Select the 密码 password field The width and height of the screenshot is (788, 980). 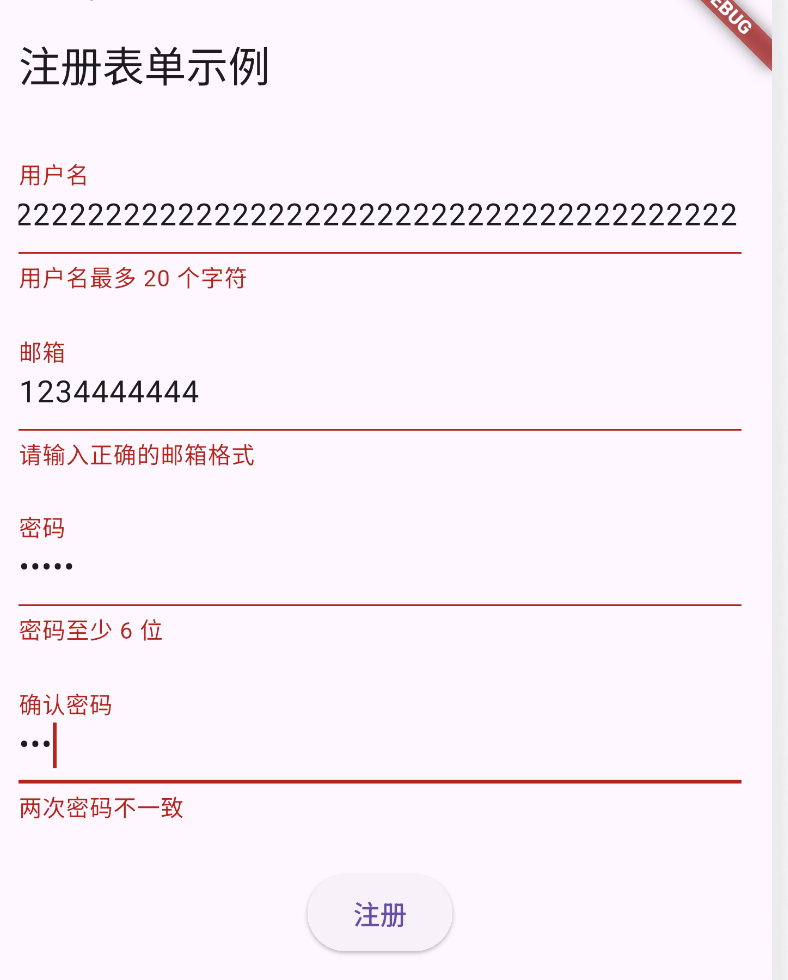(x=378, y=568)
